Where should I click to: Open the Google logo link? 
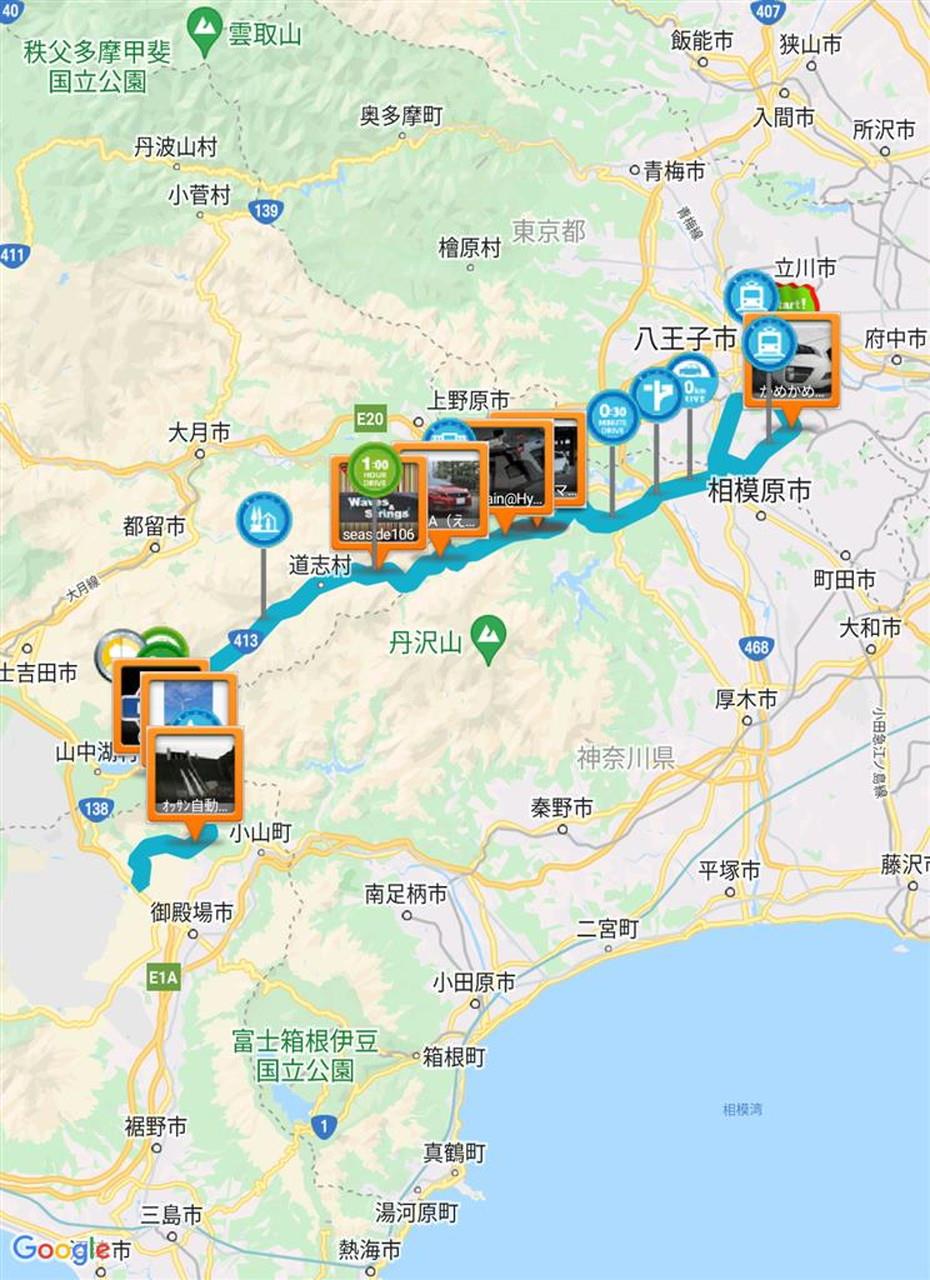coord(60,1248)
